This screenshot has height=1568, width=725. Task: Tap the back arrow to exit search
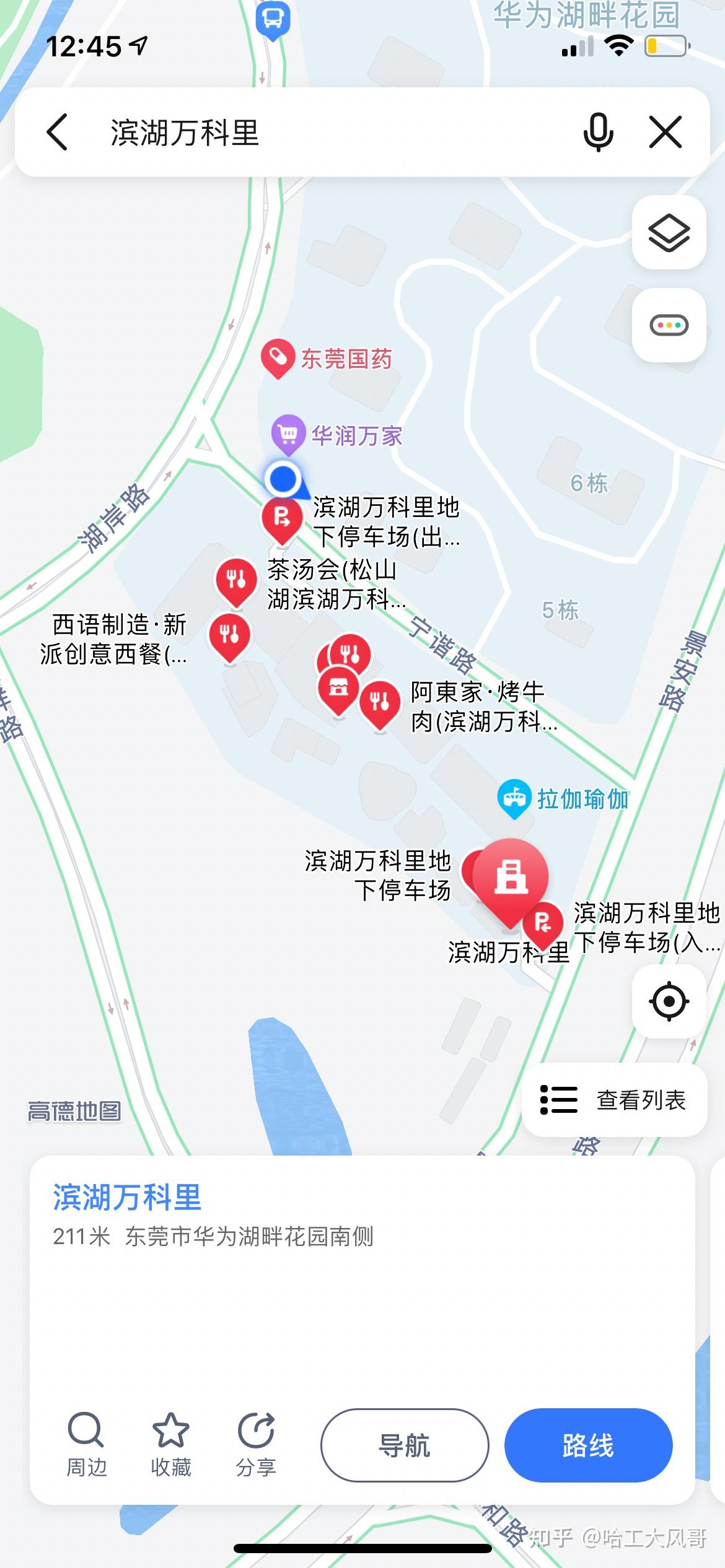pos(58,133)
